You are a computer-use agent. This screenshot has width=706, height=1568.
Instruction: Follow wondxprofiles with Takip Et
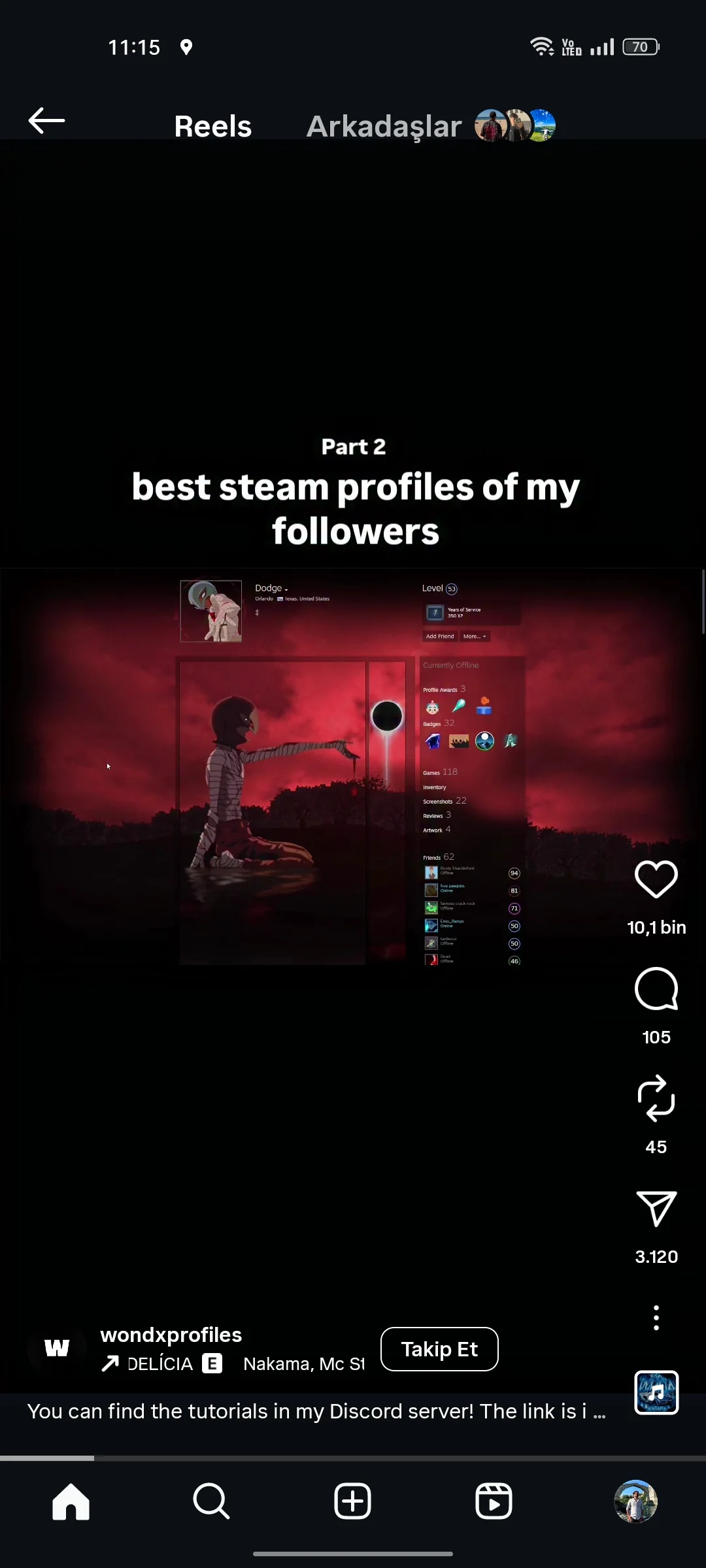(x=439, y=1349)
